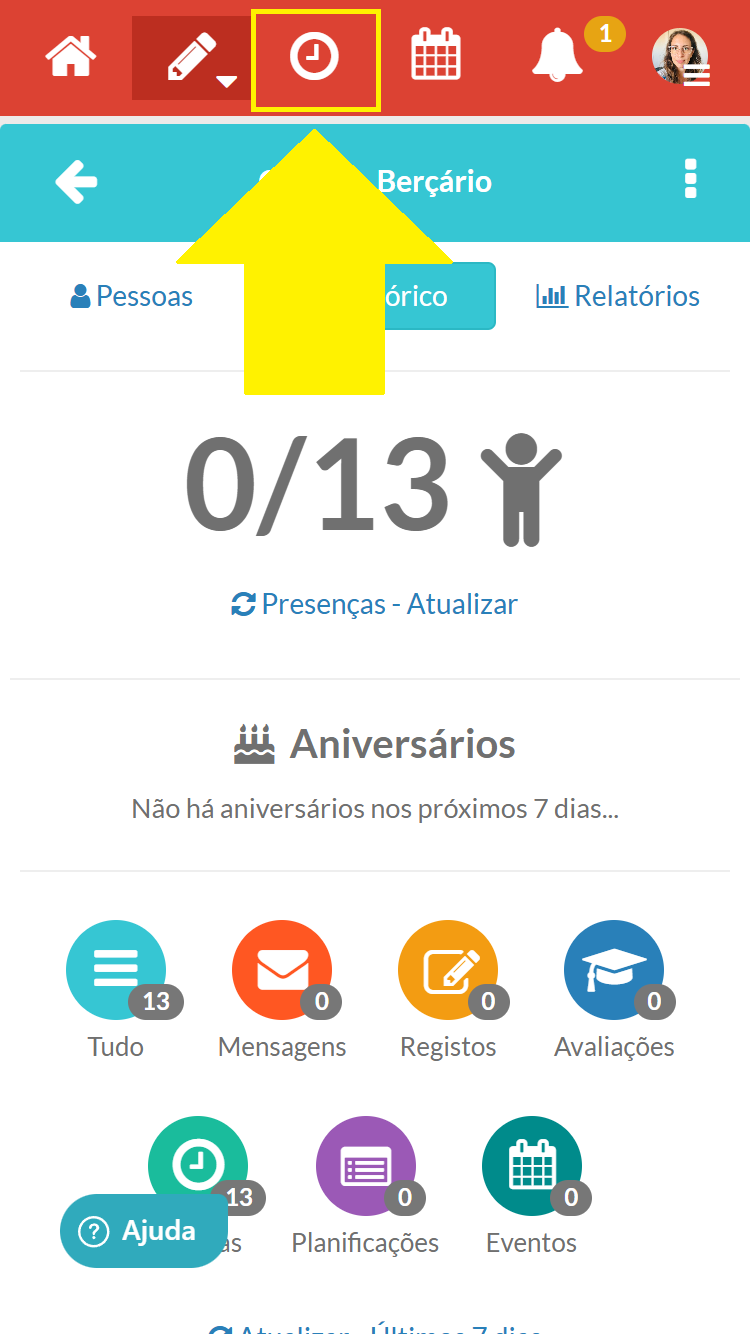
Task: Switch to the Relatórios tab
Action: click(618, 296)
